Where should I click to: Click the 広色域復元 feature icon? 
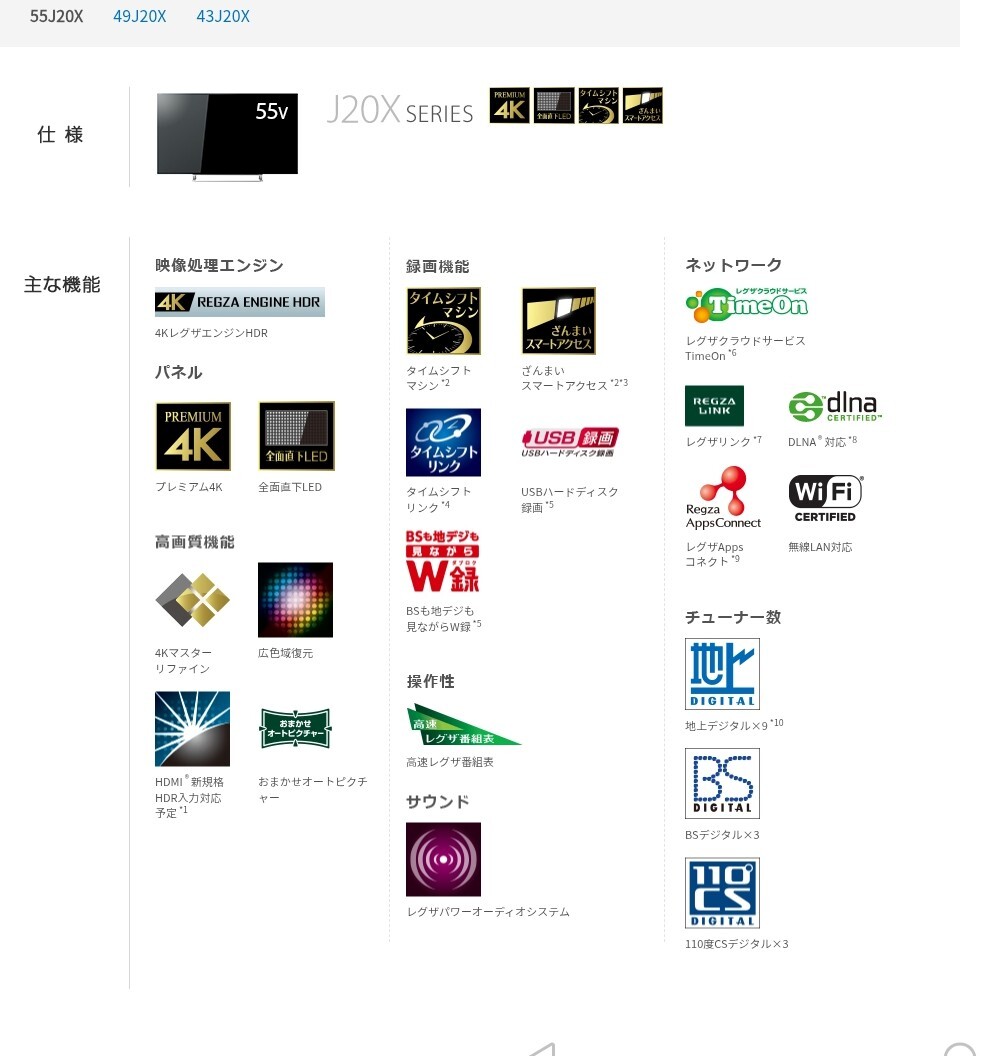[x=295, y=599]
